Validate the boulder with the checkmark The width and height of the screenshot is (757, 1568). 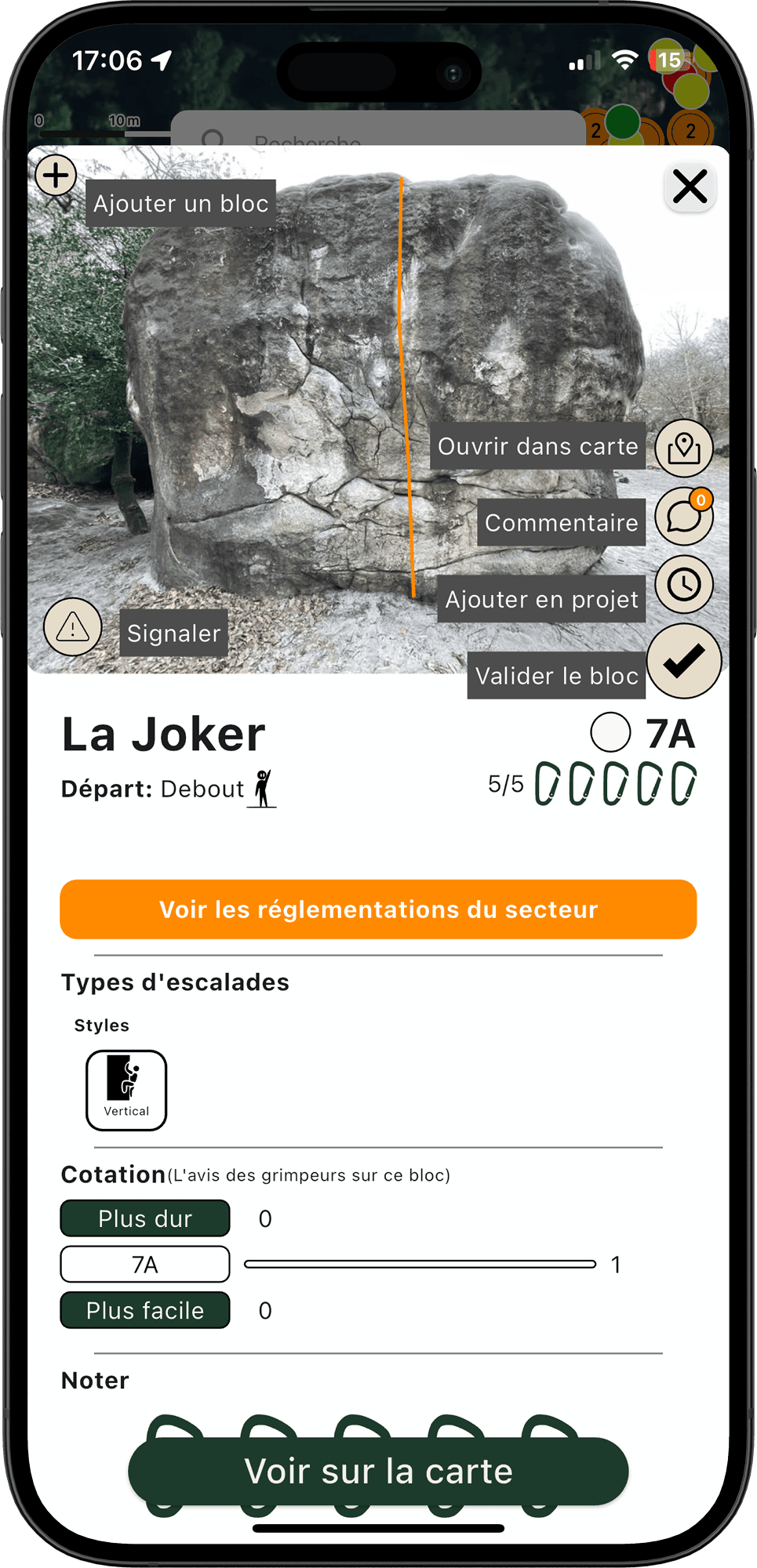click(683, 661)
